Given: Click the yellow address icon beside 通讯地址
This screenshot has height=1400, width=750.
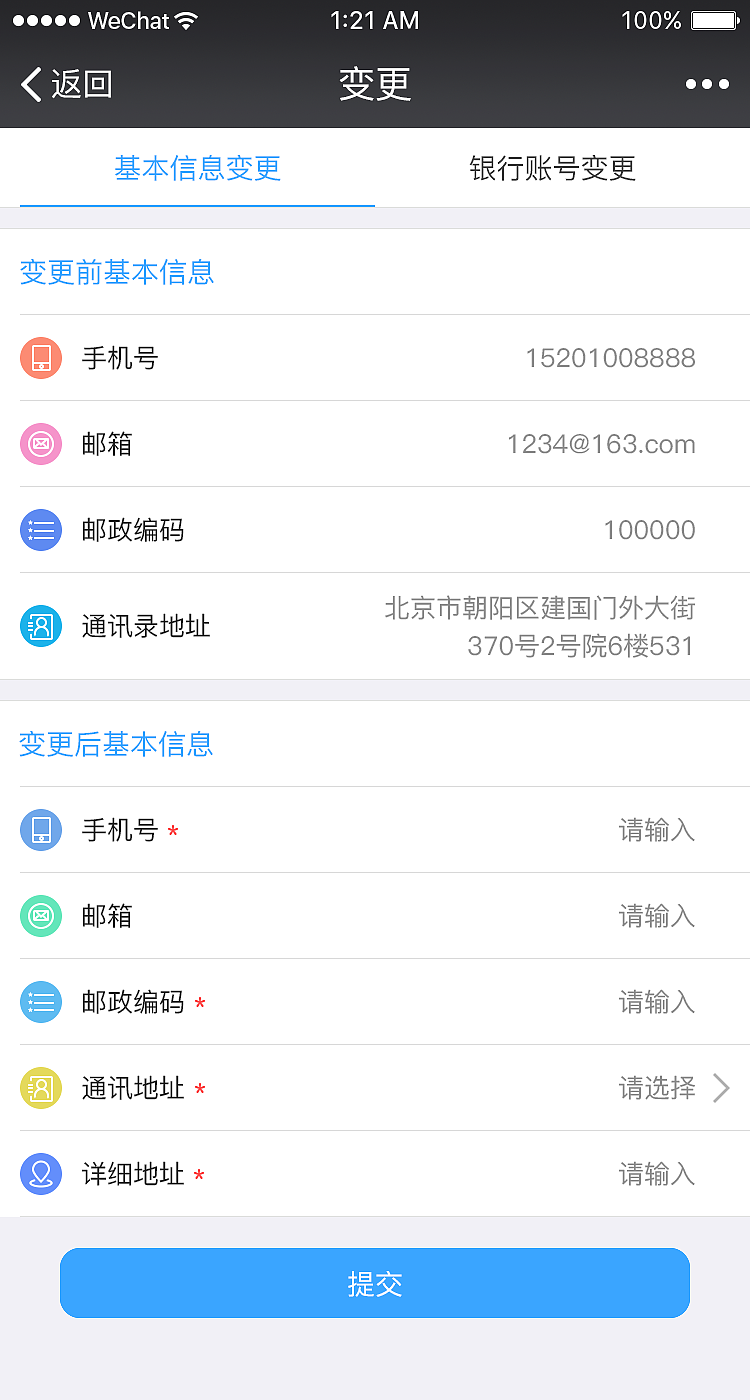Looking at the screenshot, I should point(41,1087).
